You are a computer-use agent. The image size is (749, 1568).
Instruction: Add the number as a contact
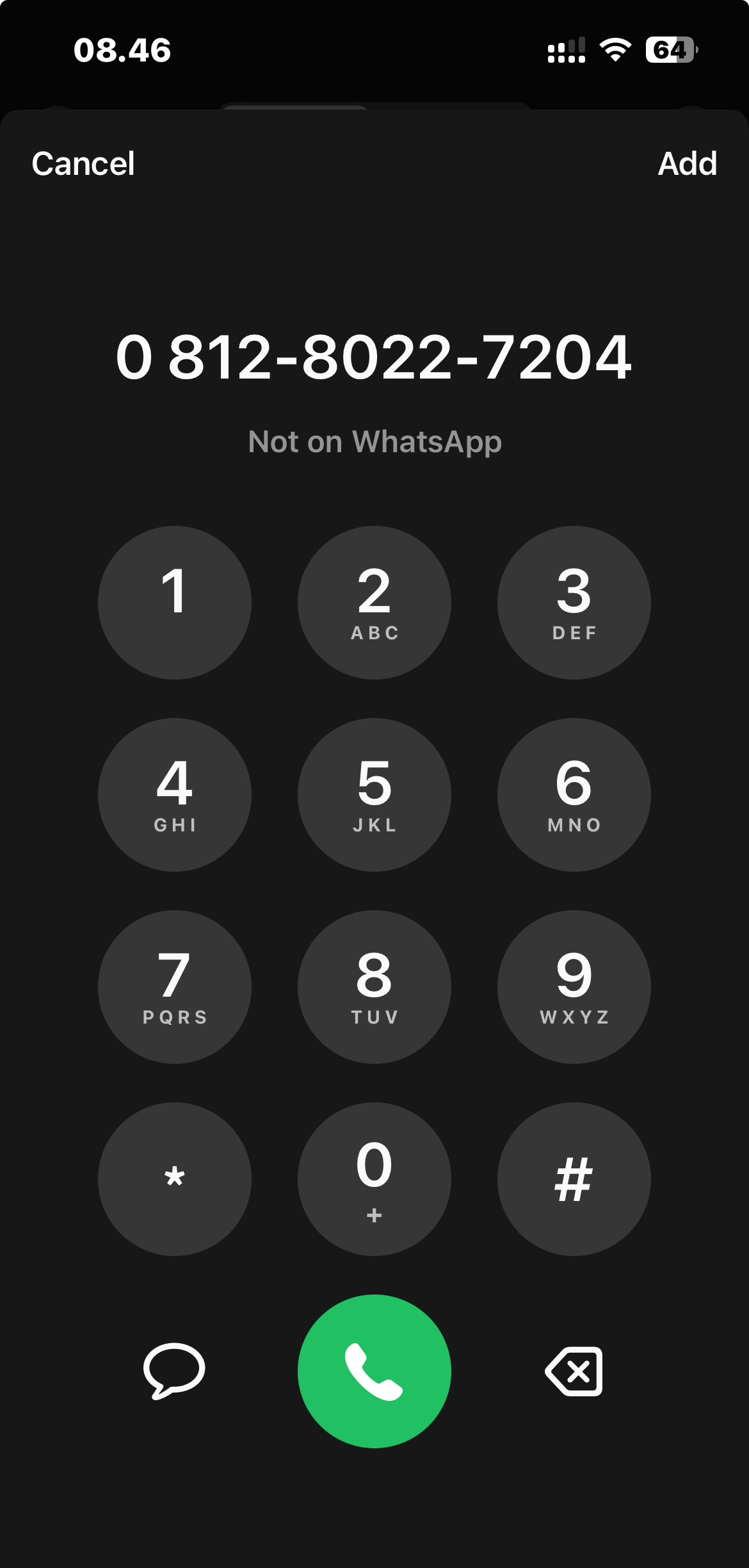[687, 164]
